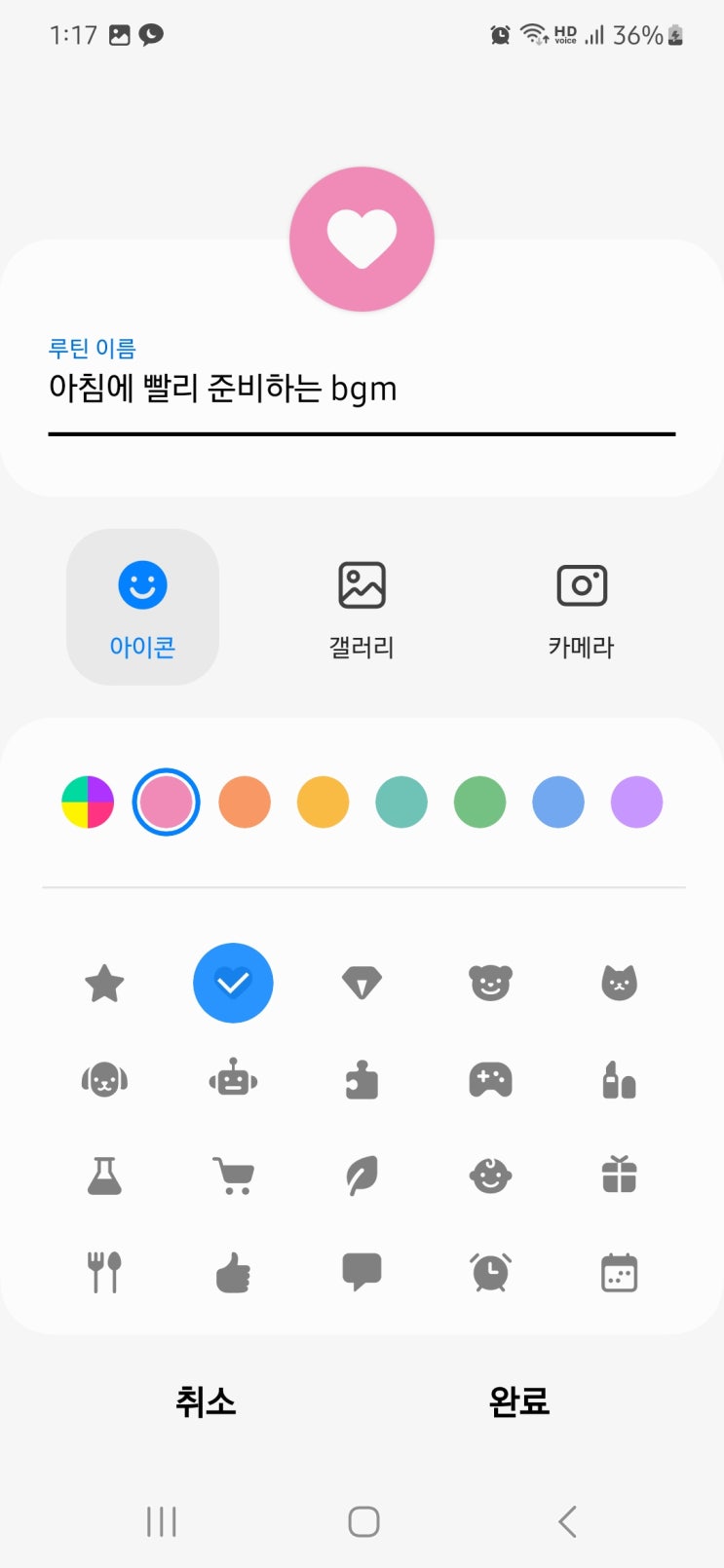Pick the teal color swatch

pyautogui.click(x=401, y=803)
